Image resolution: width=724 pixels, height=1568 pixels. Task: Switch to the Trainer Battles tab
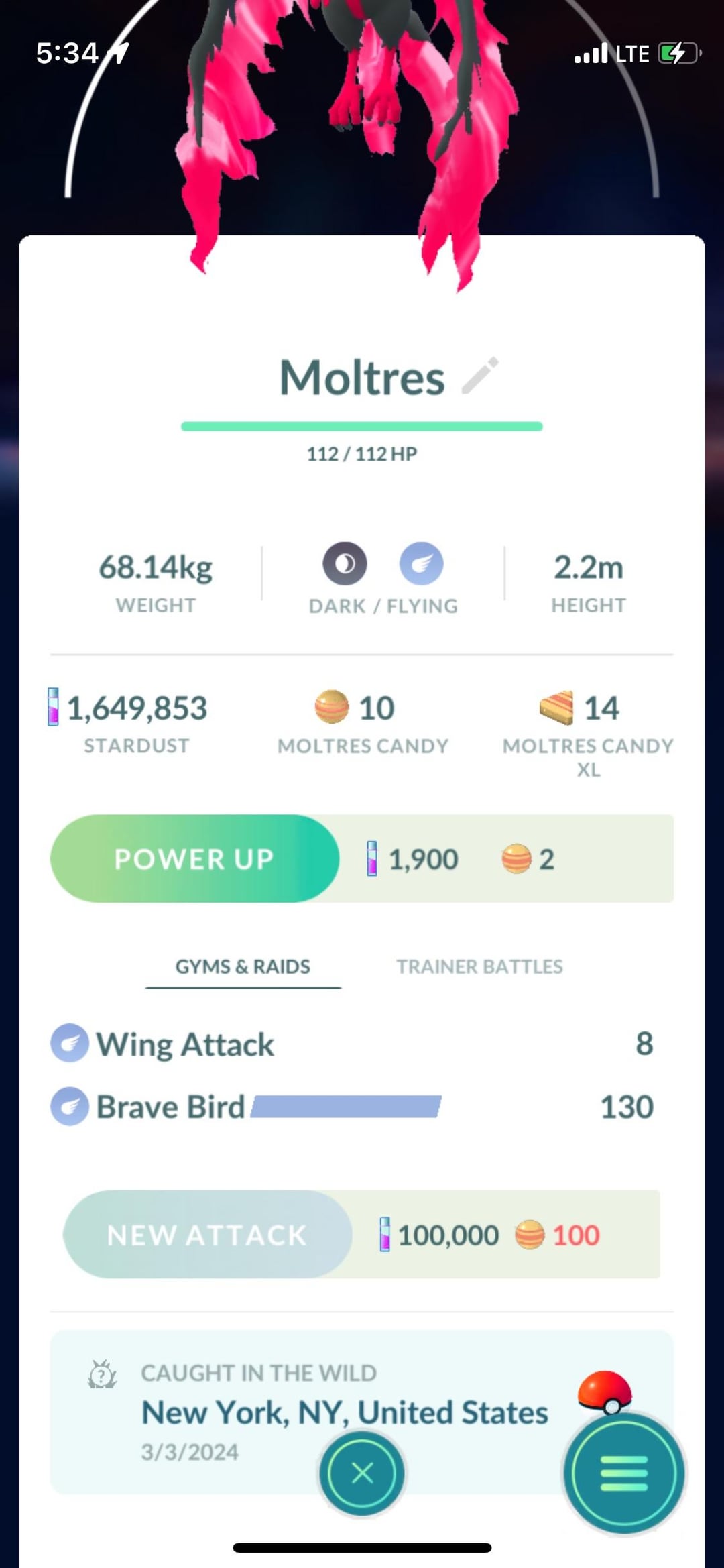tap(479, 966)
